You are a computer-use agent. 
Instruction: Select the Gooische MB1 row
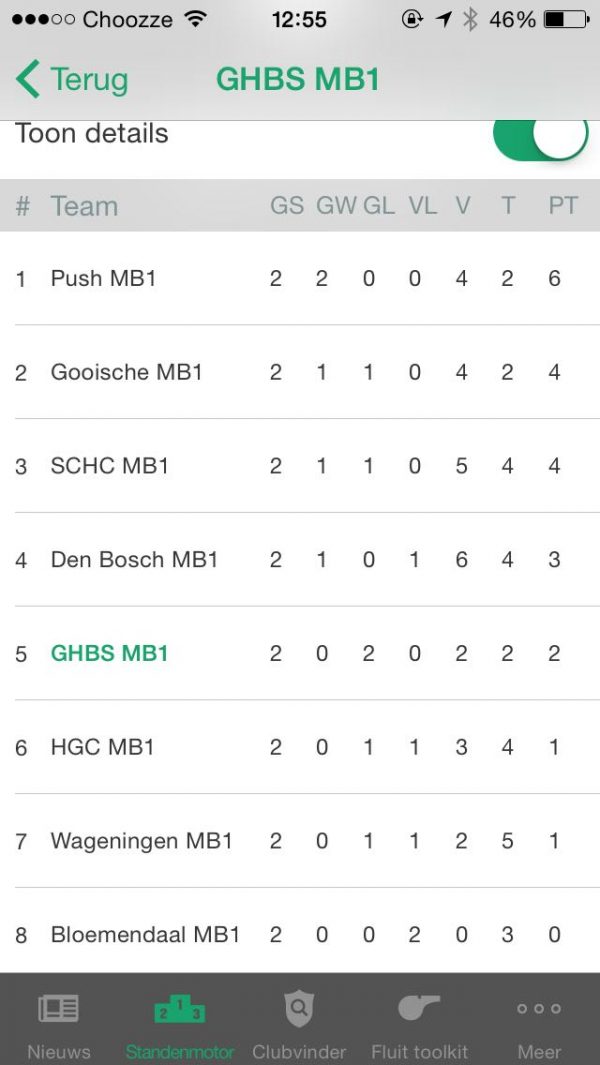coord(300,372)
